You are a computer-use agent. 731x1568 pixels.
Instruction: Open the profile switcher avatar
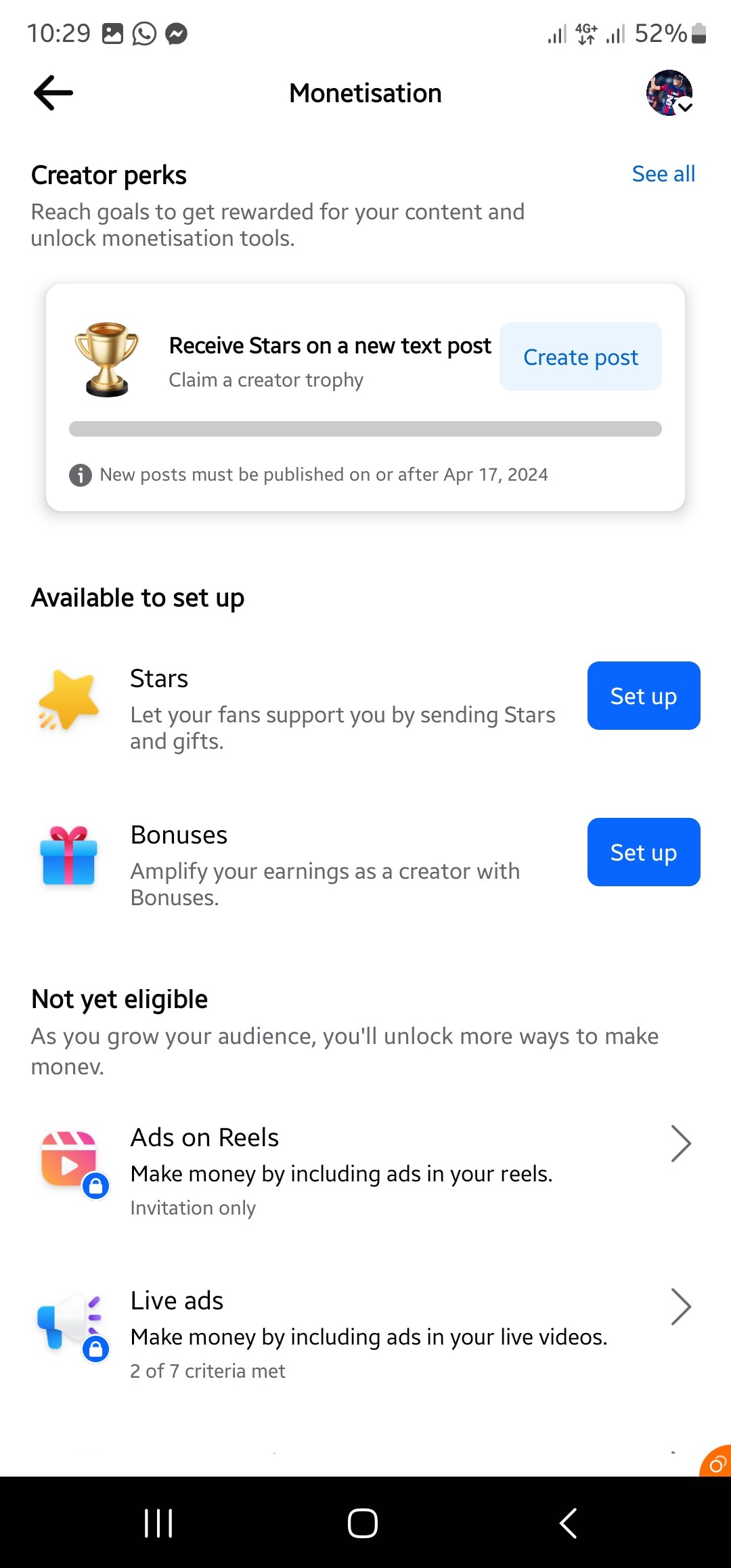click(x=669, y=93)
